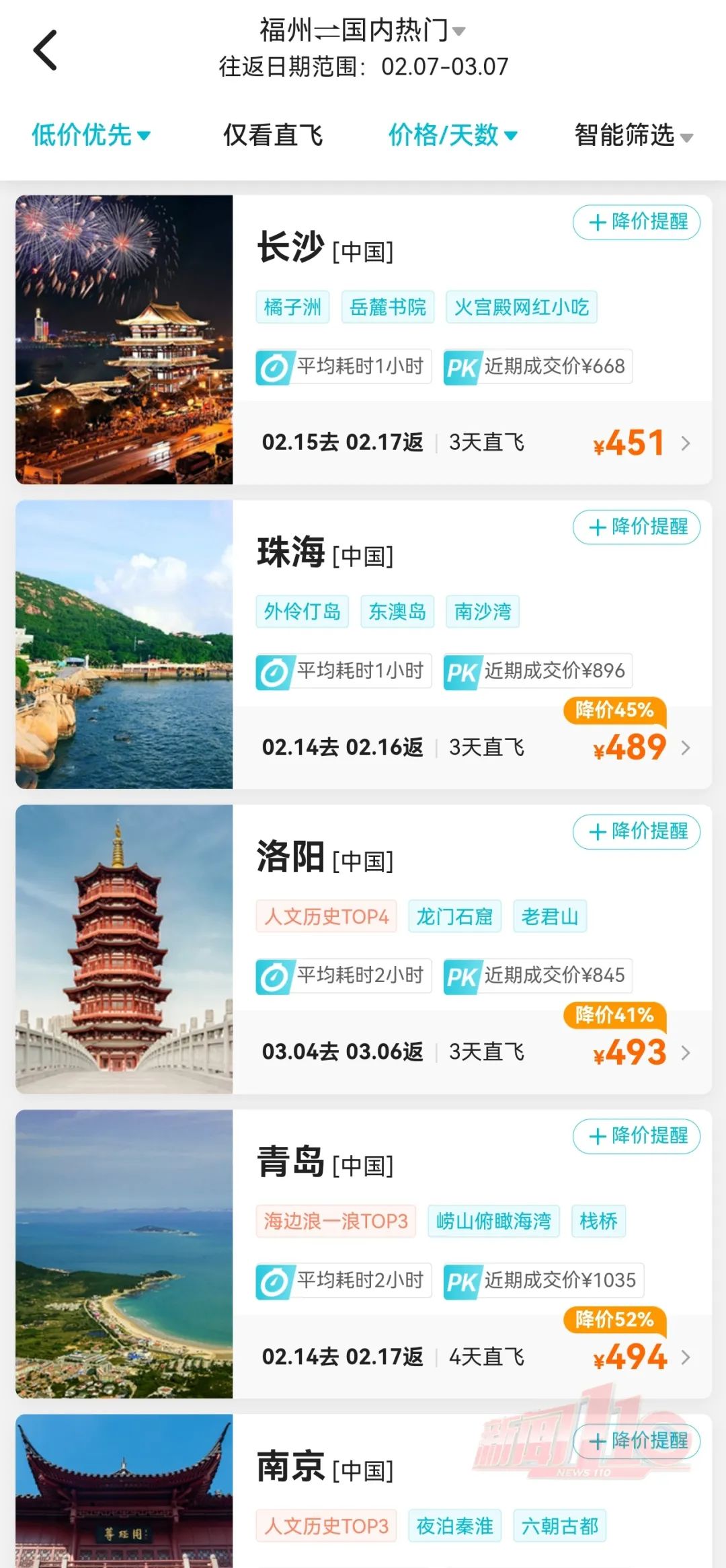This screenshot has width=726, height=1568.
Task: Open the 智能筛选 smart filter dropdown
Action: point(631,135)
